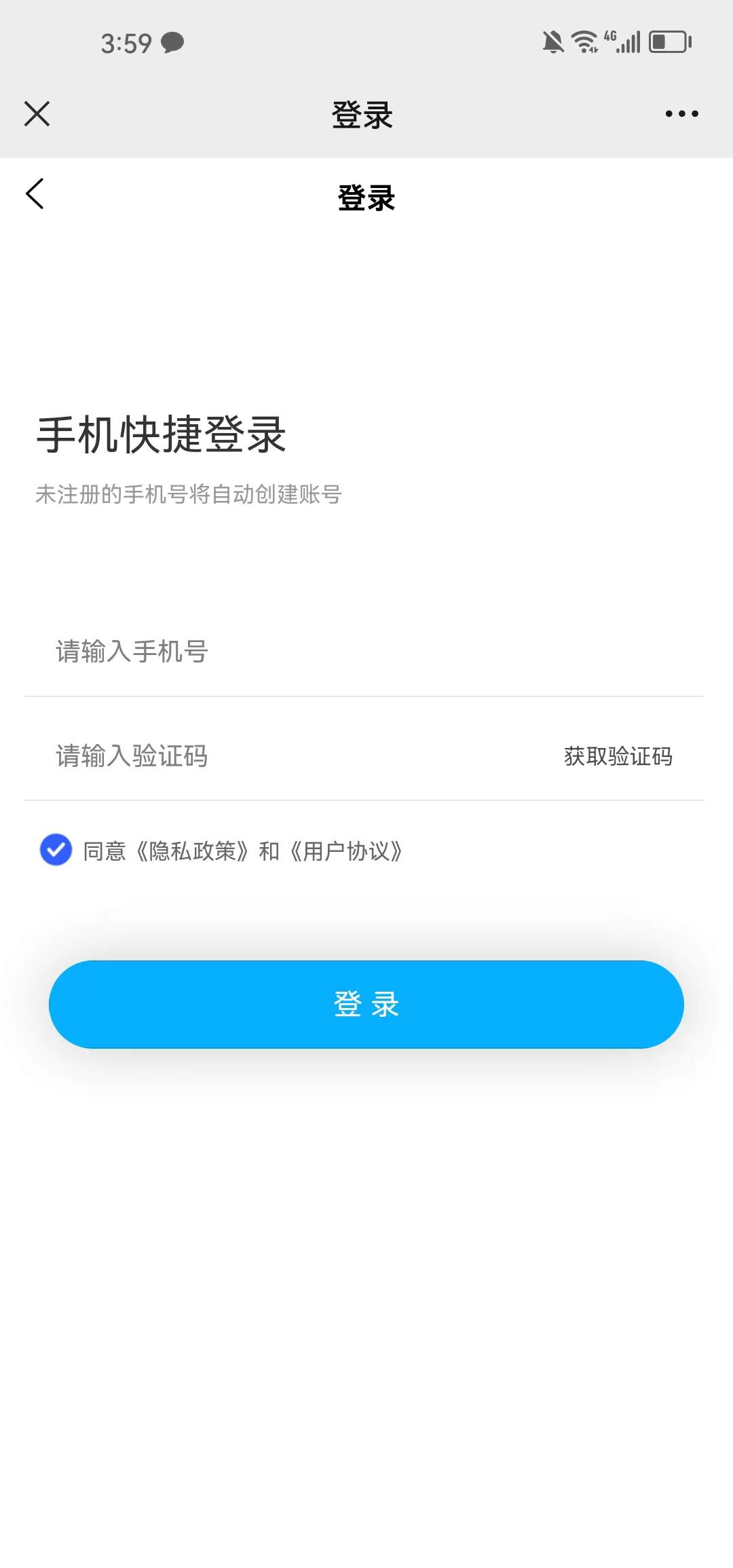733x1568 pixels.
Task: Go back using the left arrow
Action: coord(35,194)
